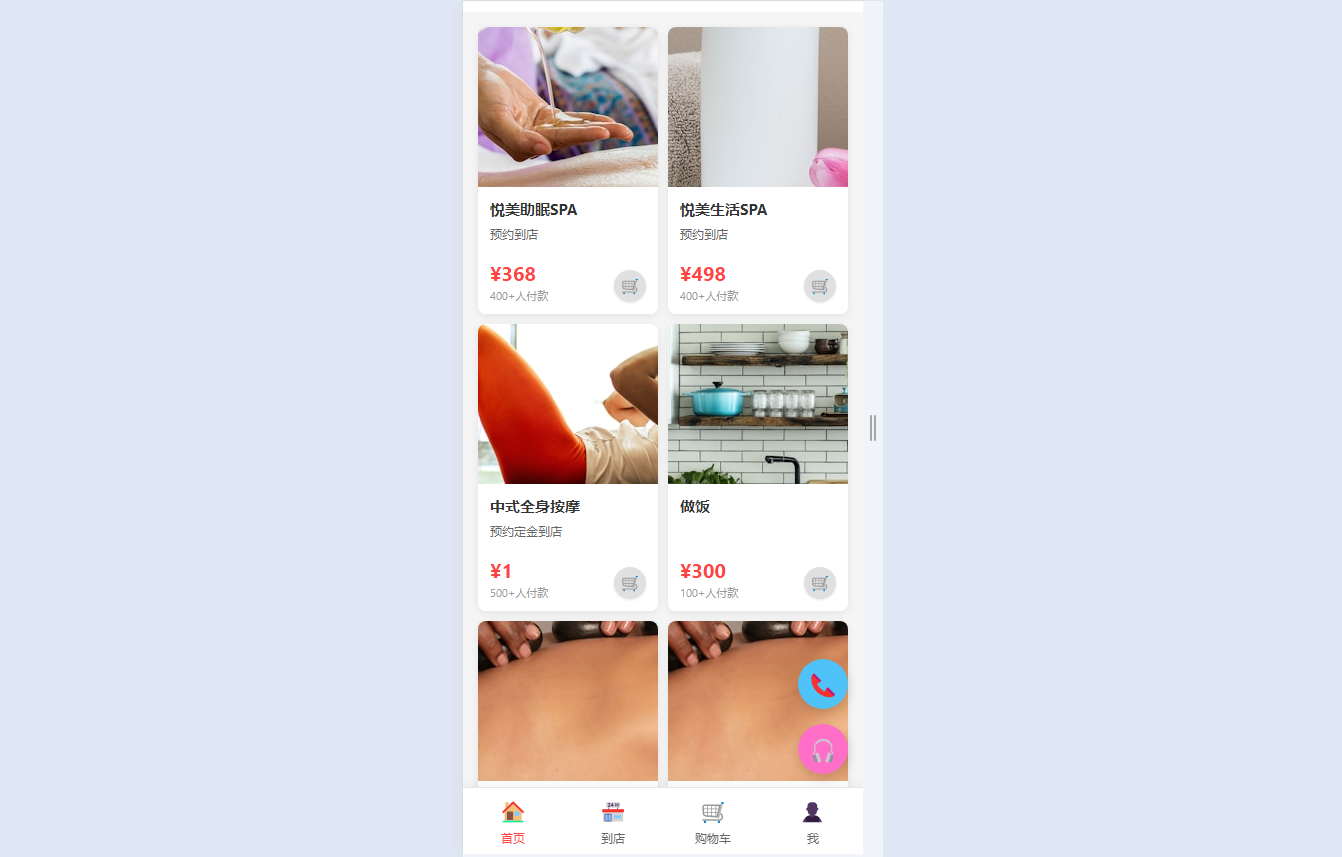Add 做饭 to the cart
Screen dimensions: 1342x857
click(x=820, y=583)
